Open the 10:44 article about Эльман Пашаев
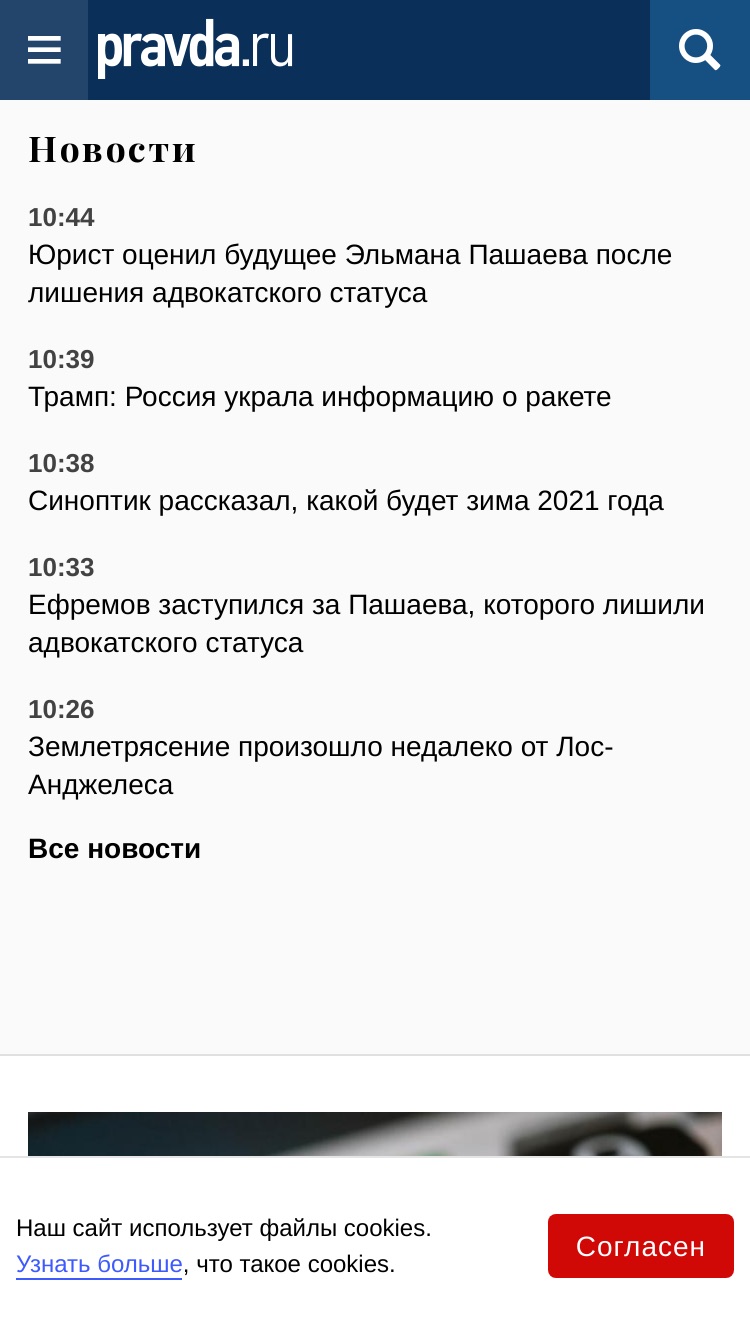750x1334 pixels. click(x=350, y=274)
